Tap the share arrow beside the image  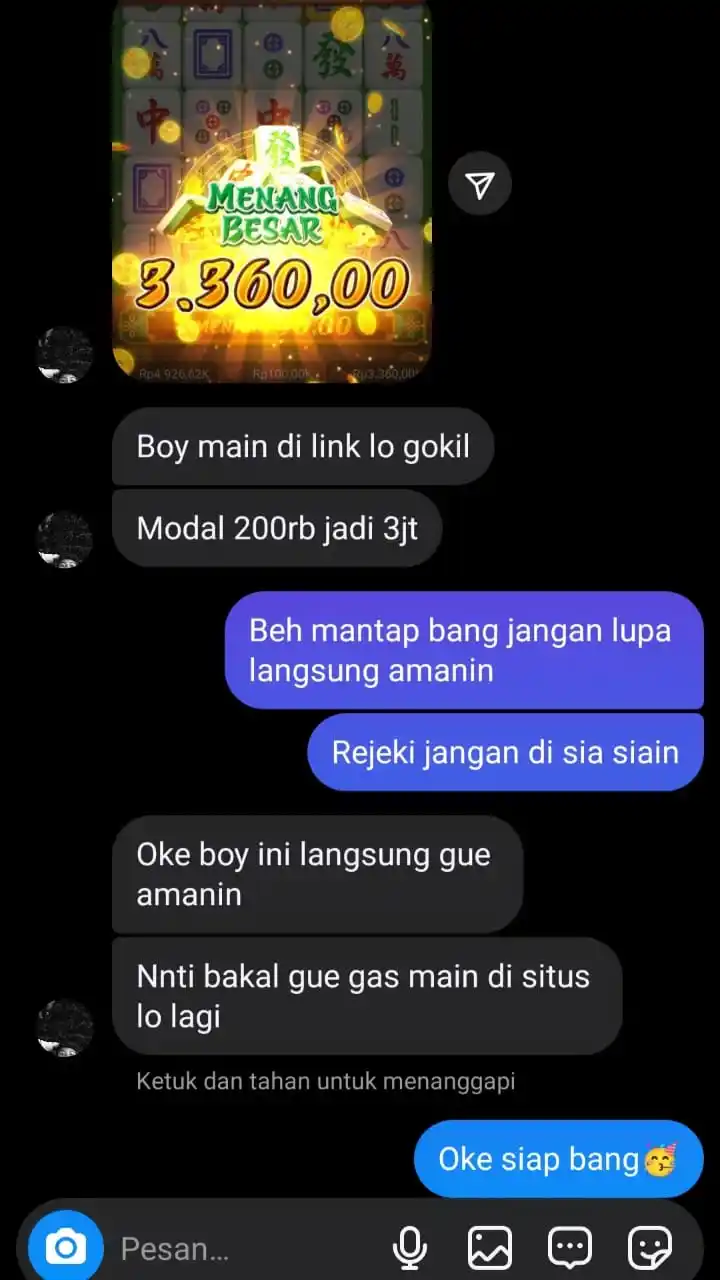480,184
